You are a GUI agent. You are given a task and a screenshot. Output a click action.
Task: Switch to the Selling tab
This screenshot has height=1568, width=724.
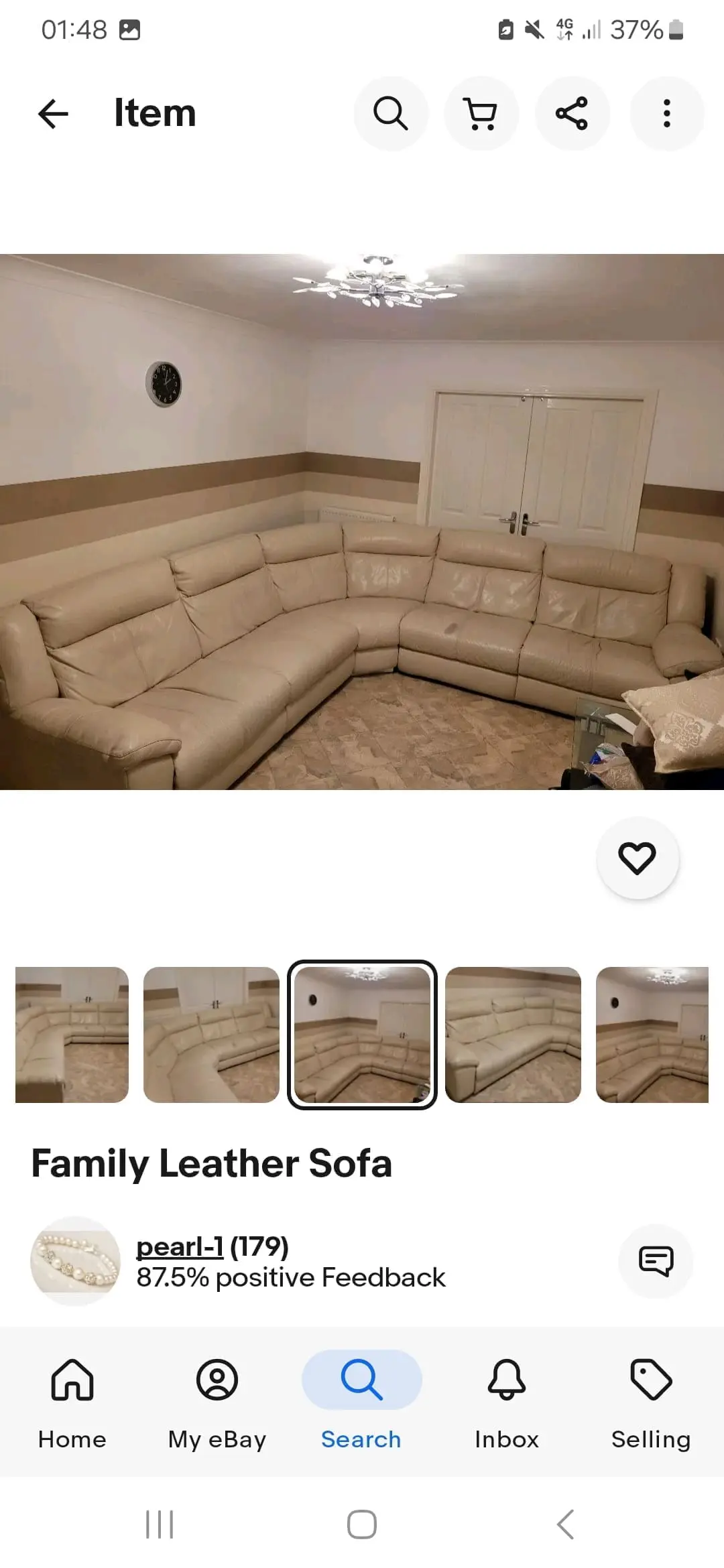click(651, 1404)
